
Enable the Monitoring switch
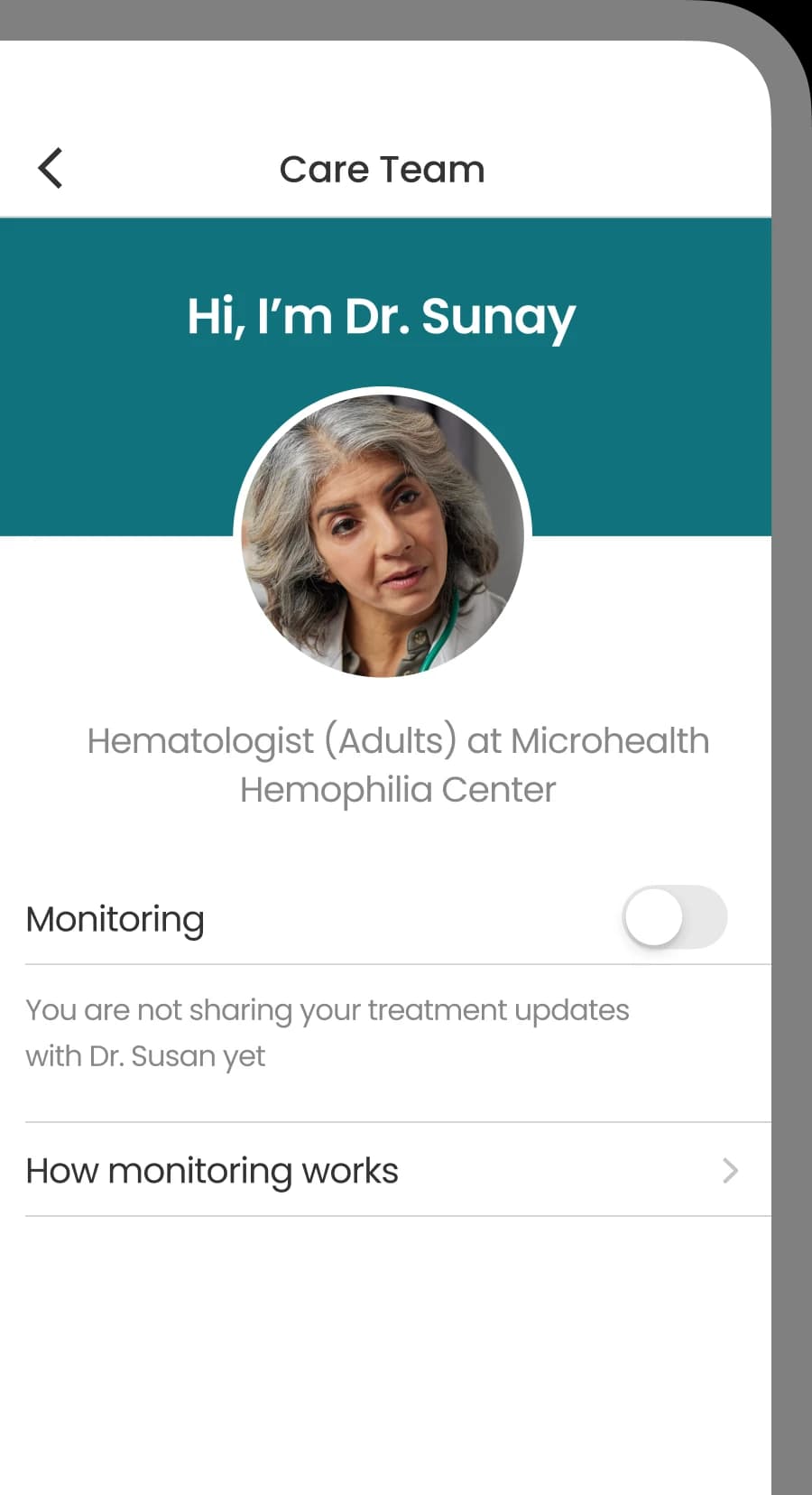point(674,917)
